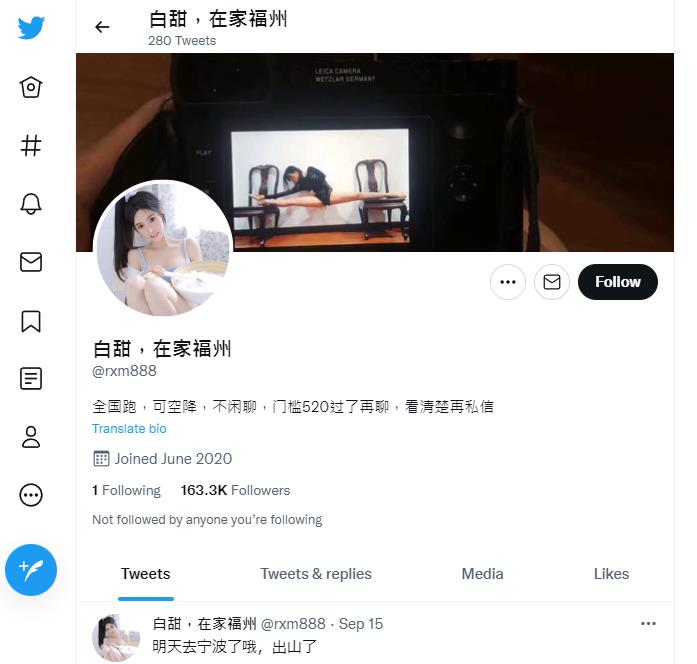Open the Twitter home feed

[31, 88]
